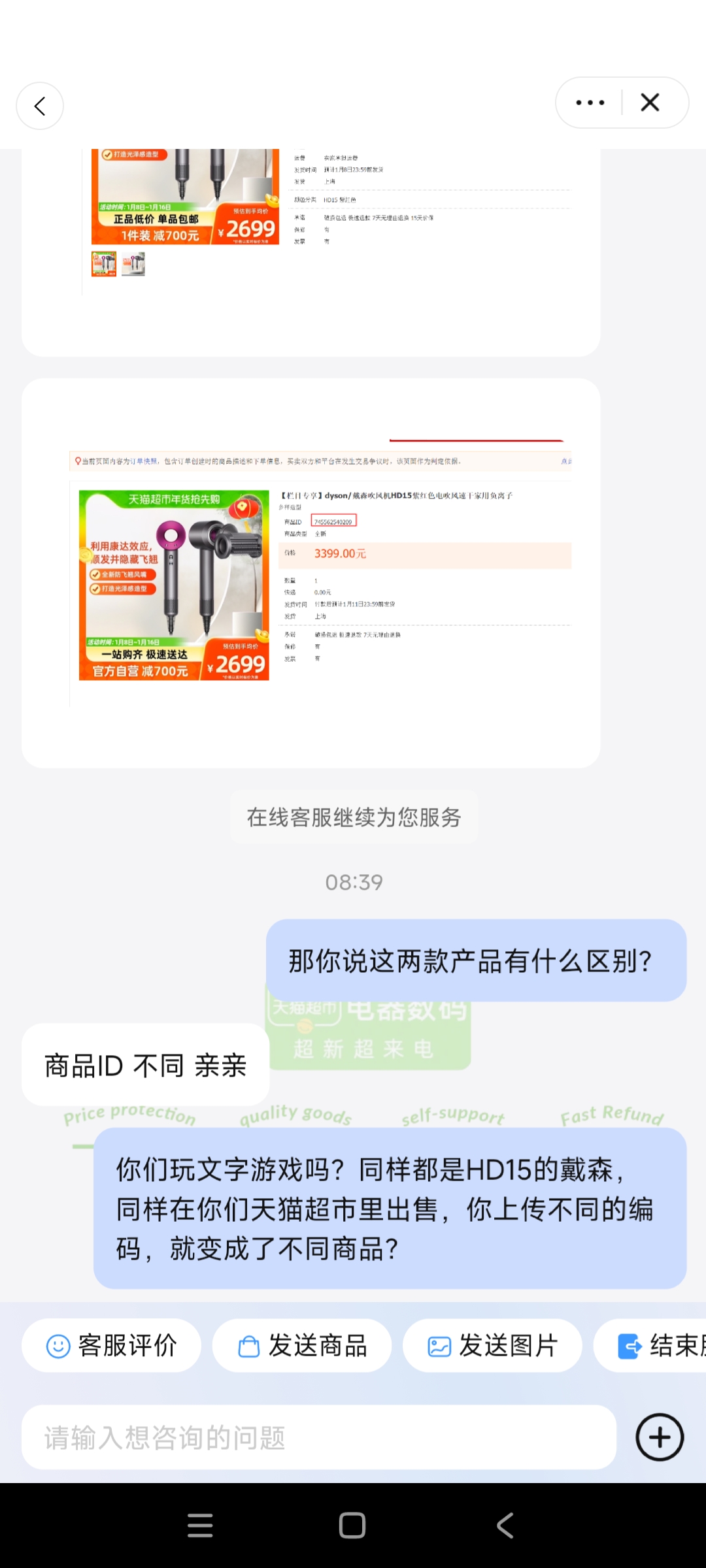706x1568 pixels.
Task: Select 发送图片 to send an image
Action: 492,1345
